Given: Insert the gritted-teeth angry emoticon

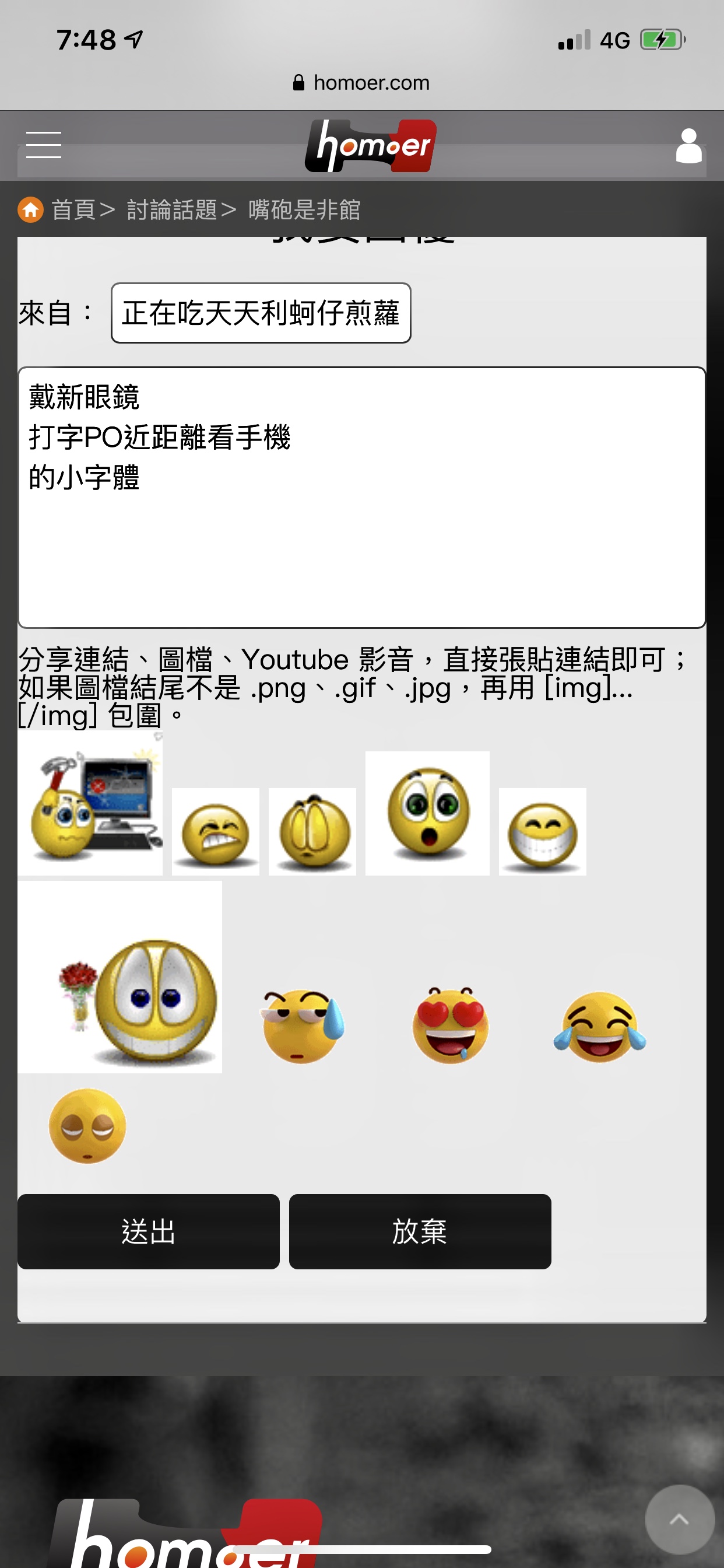Looking at the screenshot, I should (x=215, y=831).
